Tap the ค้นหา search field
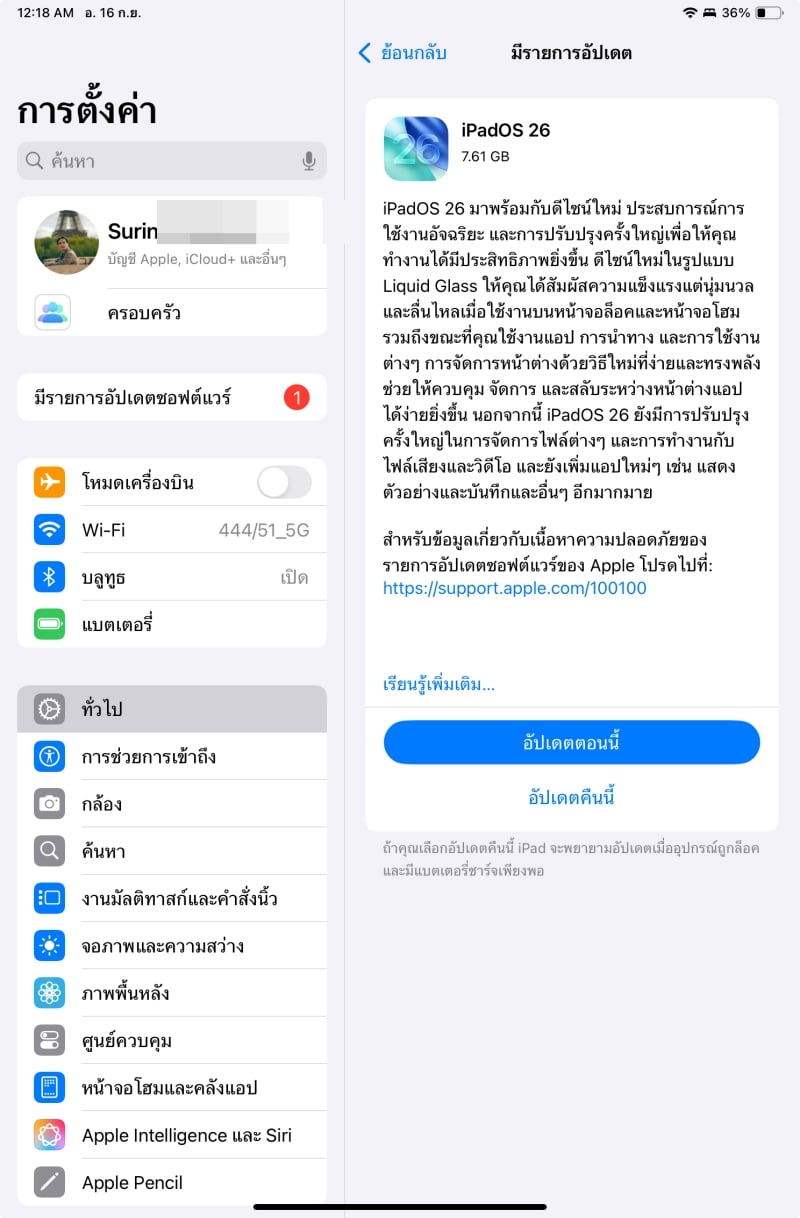The height and width of the screenshot is (1218, 800). (160, 160)
